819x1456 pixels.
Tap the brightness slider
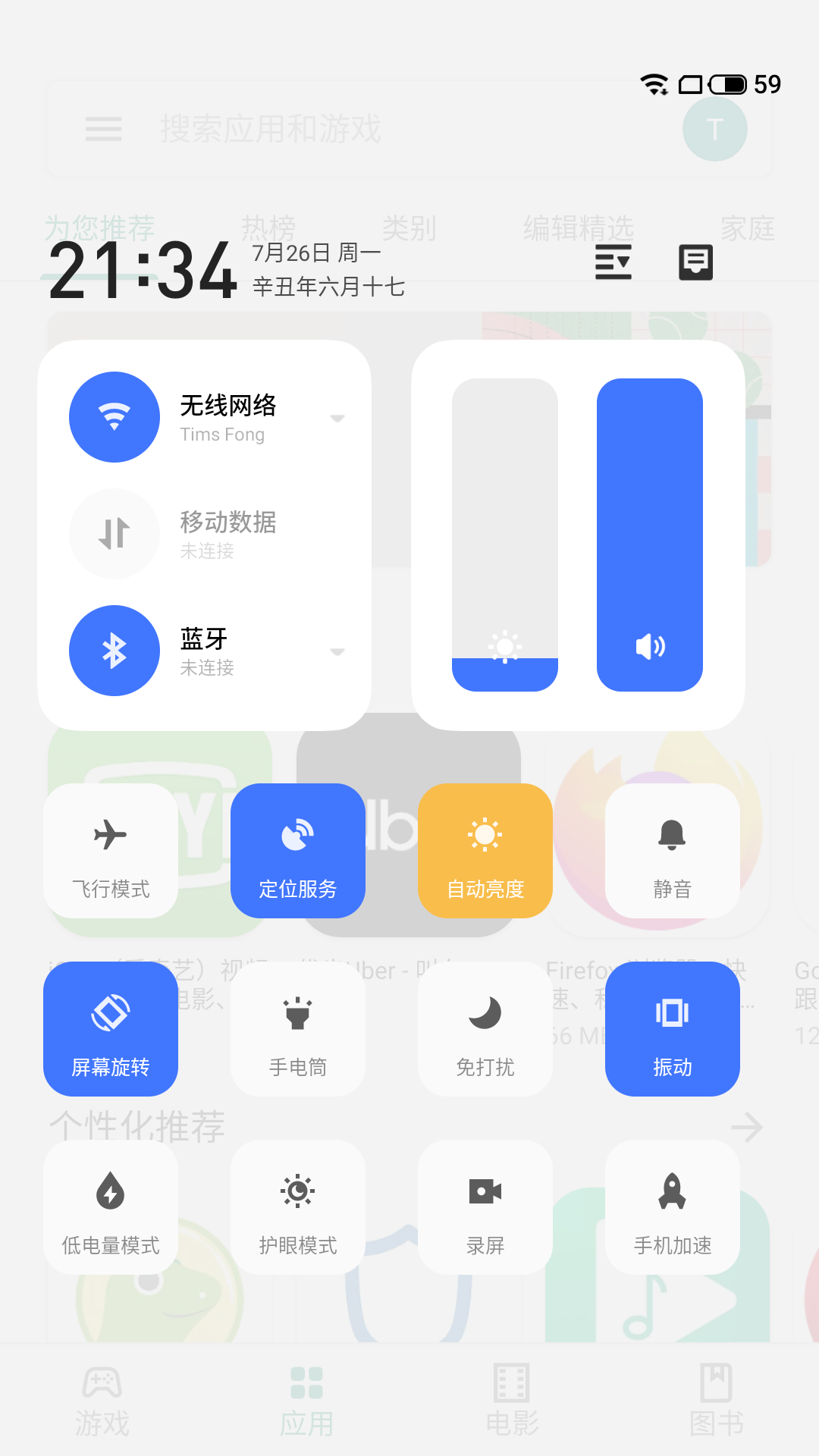coord(505,535)
